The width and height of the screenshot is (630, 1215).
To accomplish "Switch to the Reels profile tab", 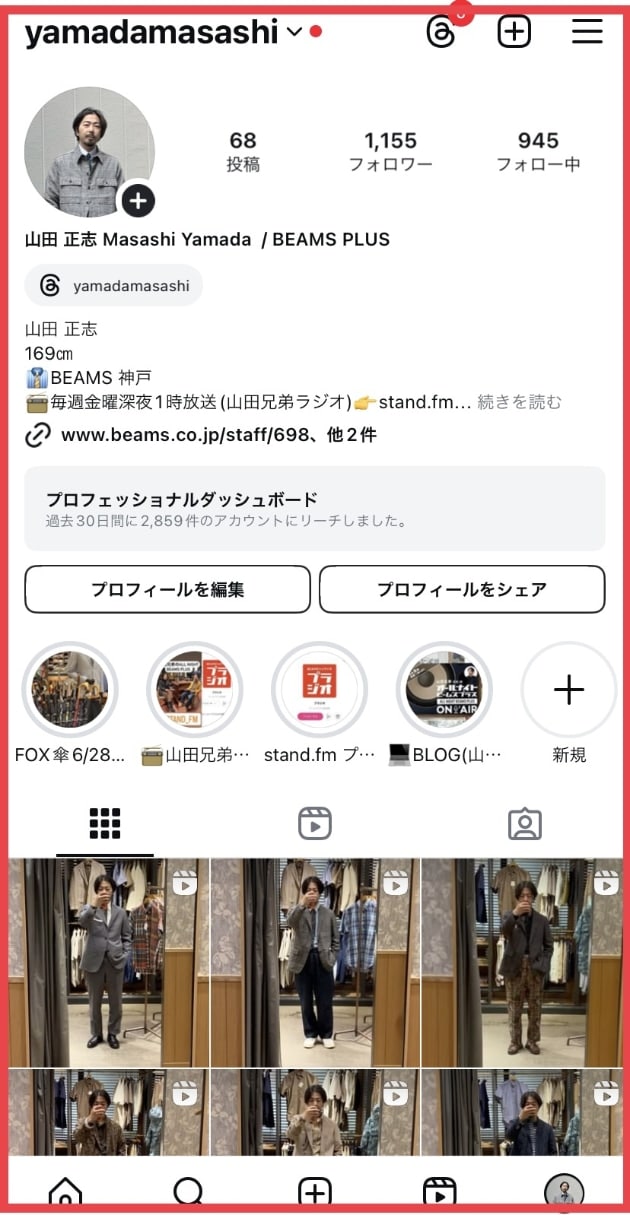I will (x=314, y=824).
